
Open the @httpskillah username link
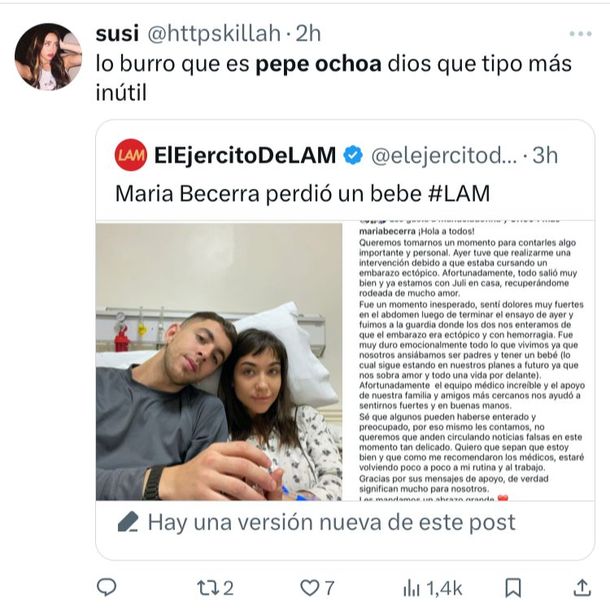pos(214,33)
